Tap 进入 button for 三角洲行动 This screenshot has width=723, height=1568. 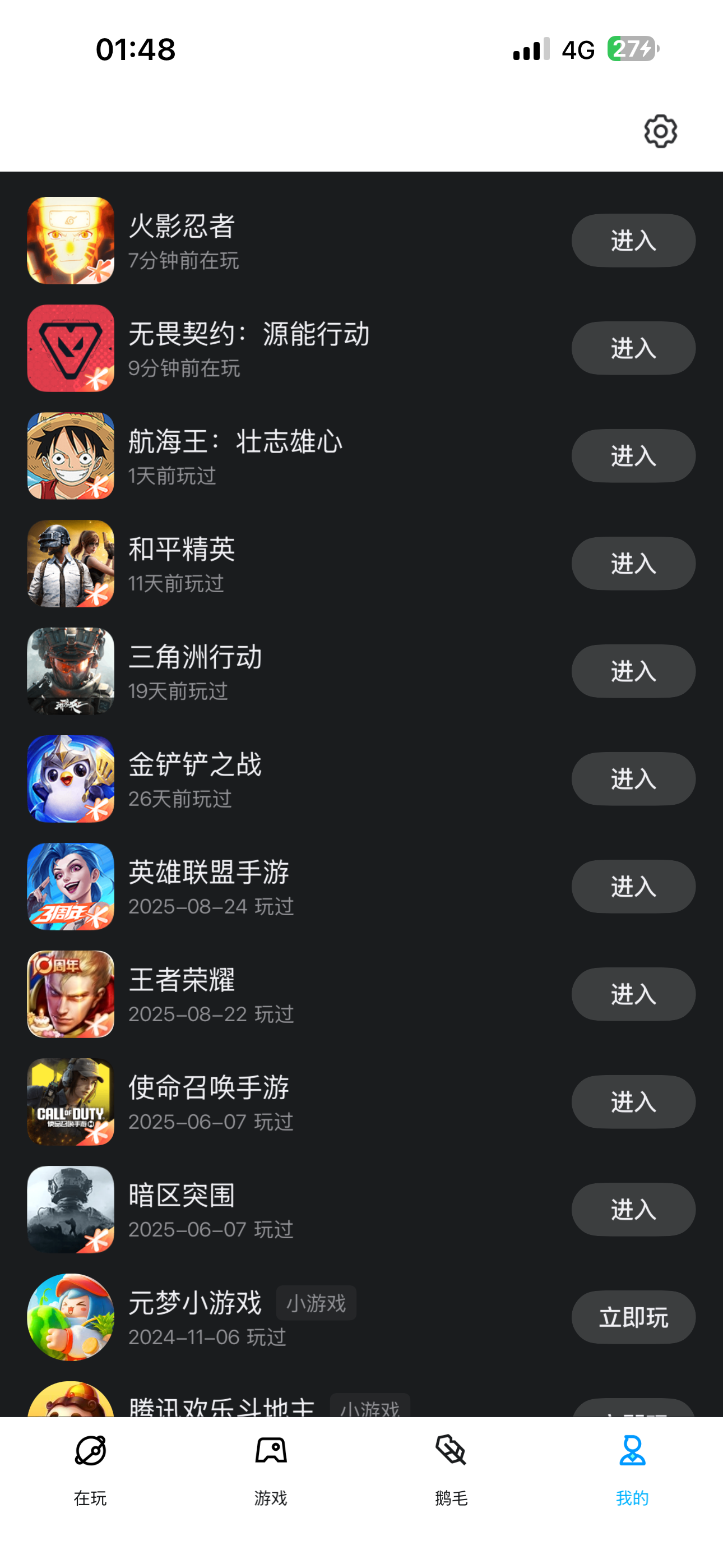point(633,671)
